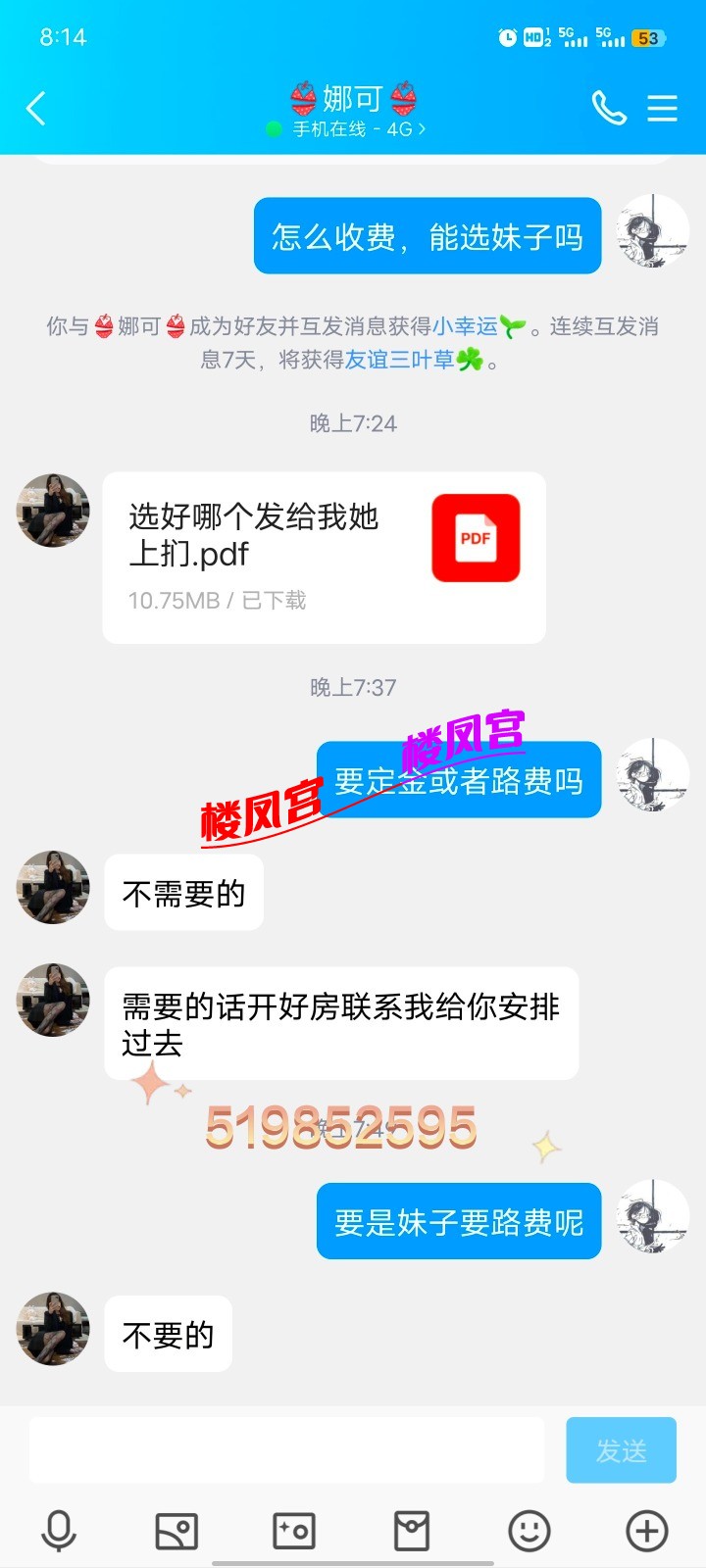Image resolution: width=706 pixels, height=1568 pixels.
Task: Tap the 小幸运 link in the notice
Action: (x=465, y=326)
